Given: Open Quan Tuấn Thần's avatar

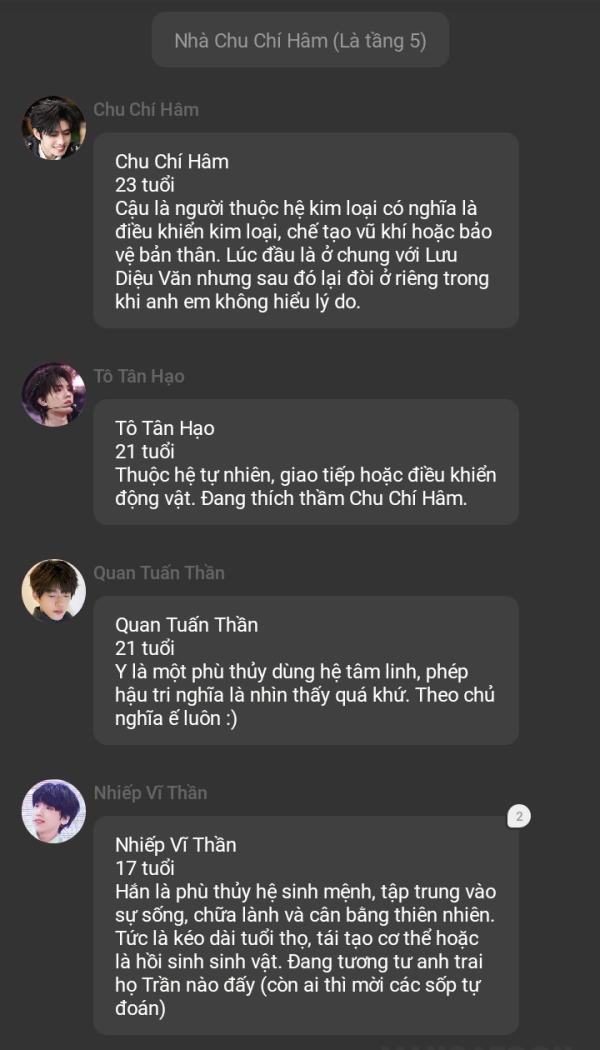Looking at the screenshot, I should (x=54, y=591).
